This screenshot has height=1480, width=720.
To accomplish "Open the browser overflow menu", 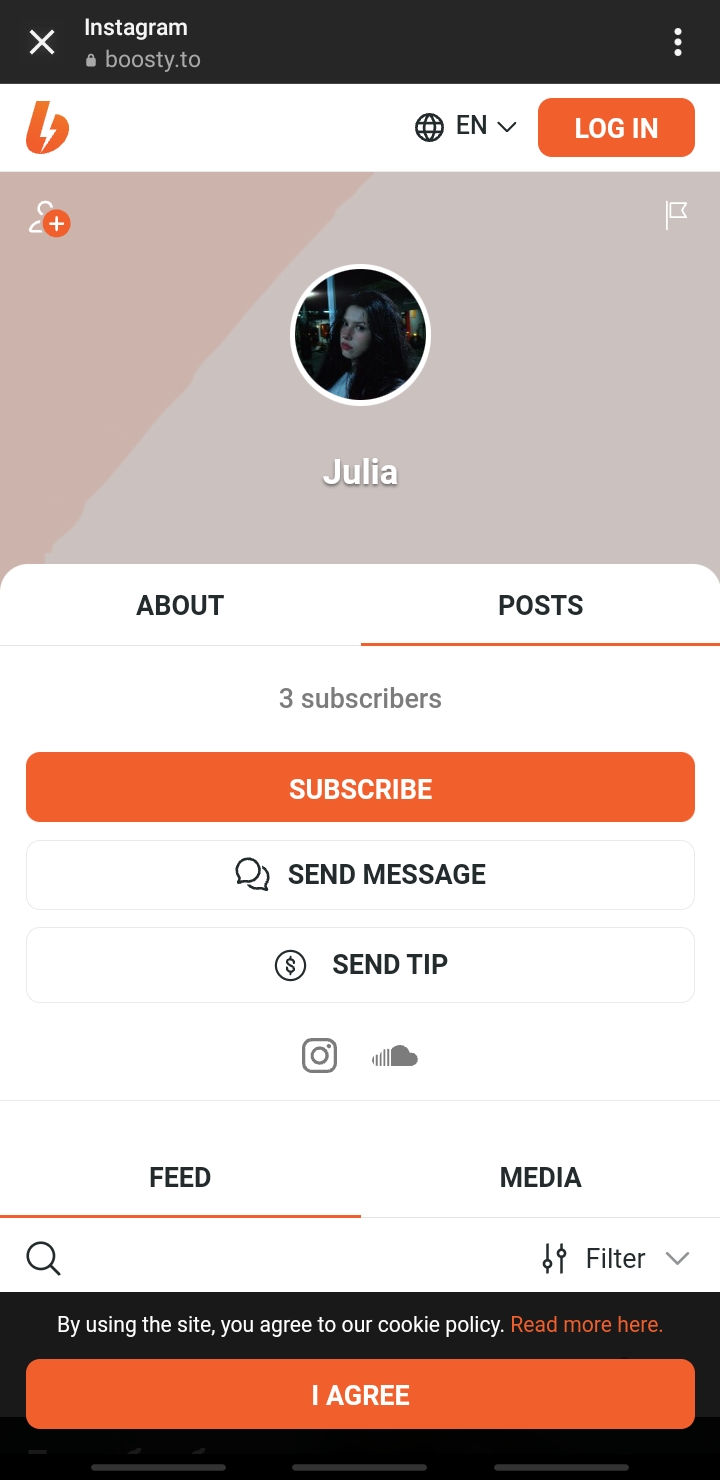I will pyautogui.click(x=678, y=42).
